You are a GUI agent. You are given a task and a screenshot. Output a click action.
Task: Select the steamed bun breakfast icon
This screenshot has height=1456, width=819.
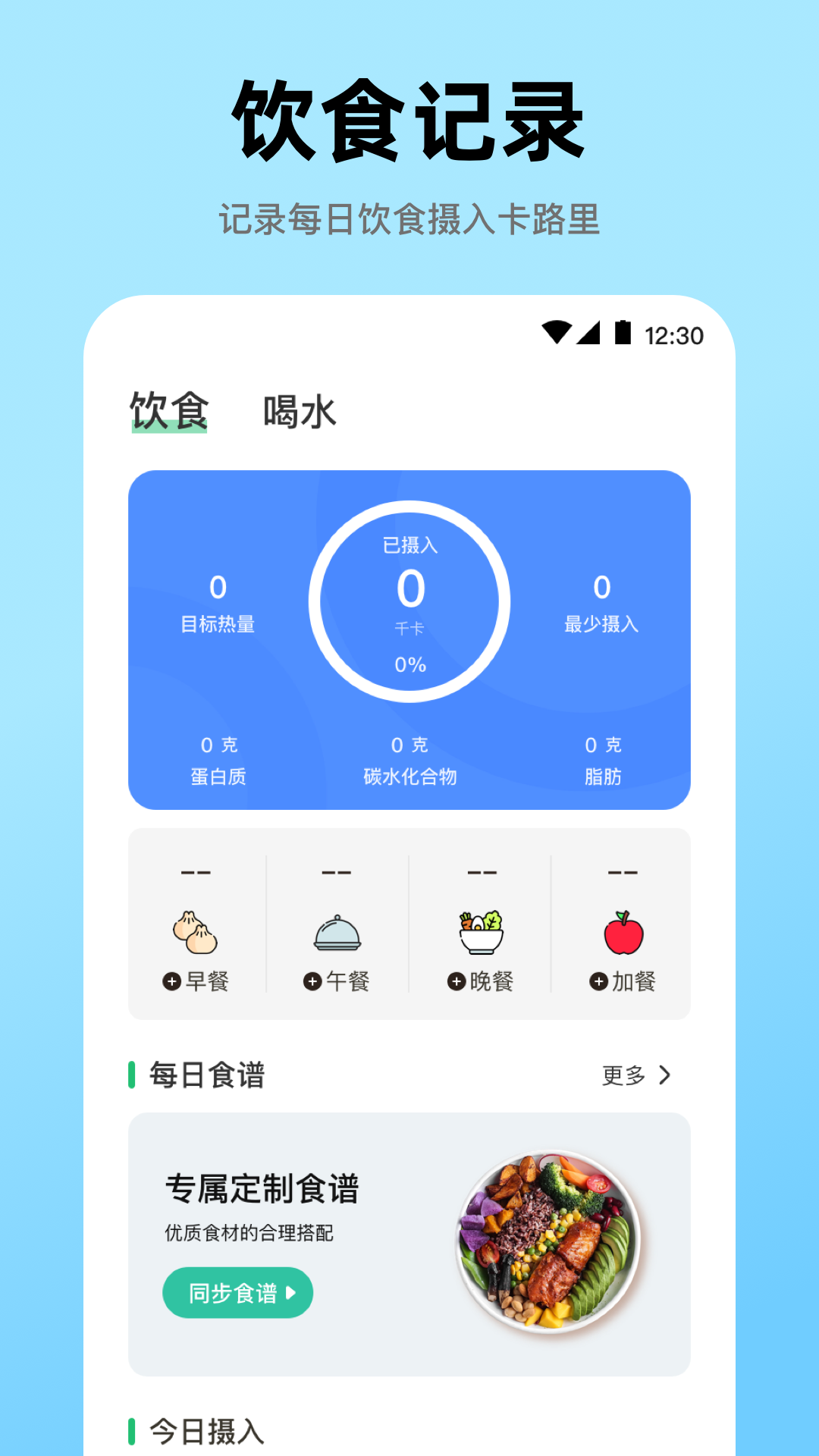(196, 931)
